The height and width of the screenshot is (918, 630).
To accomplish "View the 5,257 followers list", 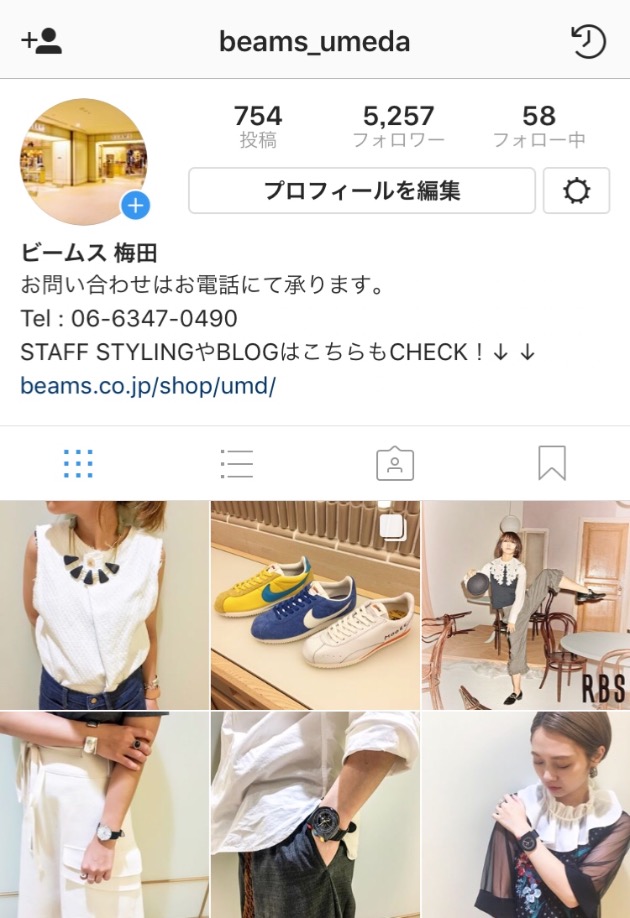I will point(398,126).
